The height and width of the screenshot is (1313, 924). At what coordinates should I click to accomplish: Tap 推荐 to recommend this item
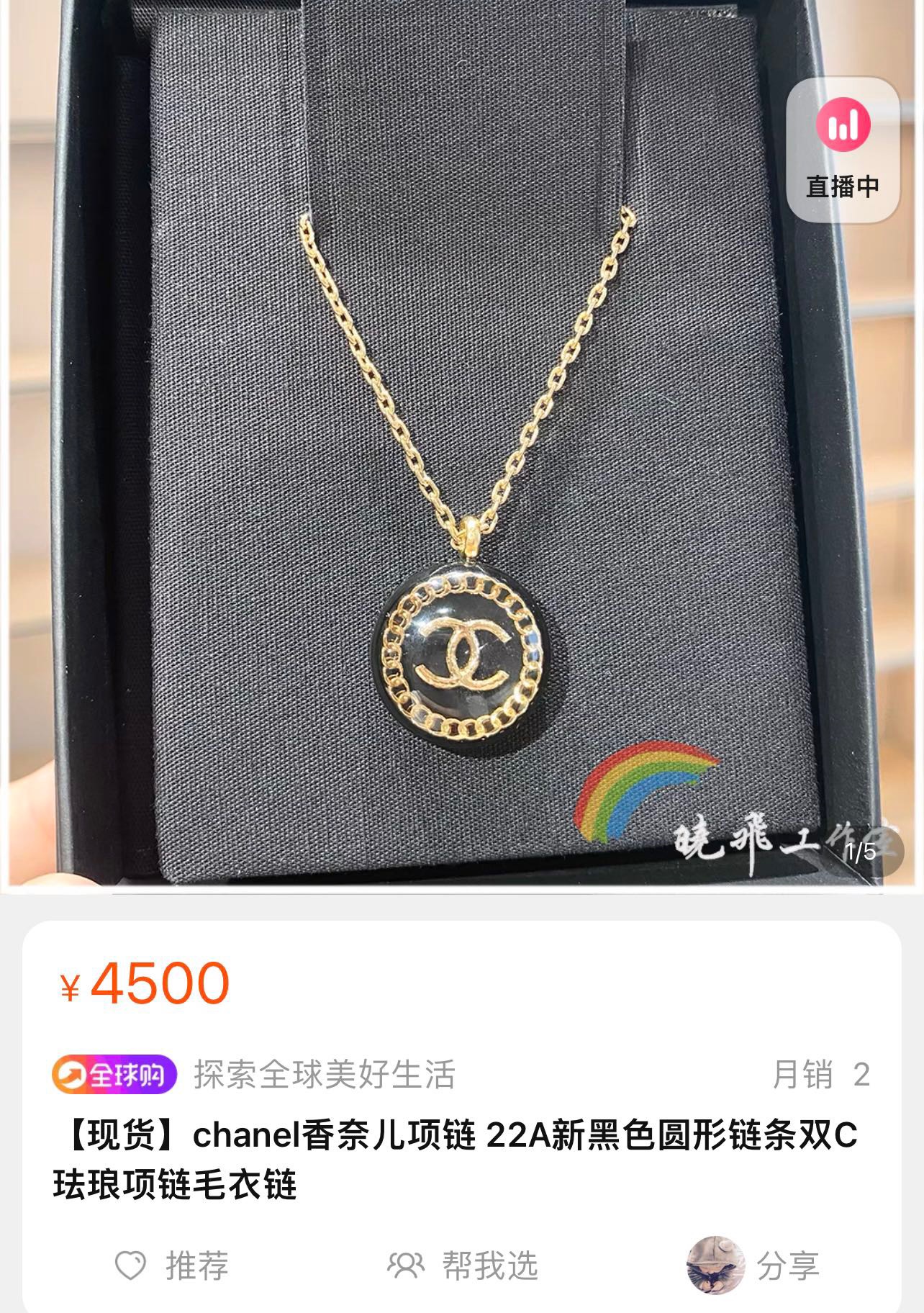(x=173, y=1265)
